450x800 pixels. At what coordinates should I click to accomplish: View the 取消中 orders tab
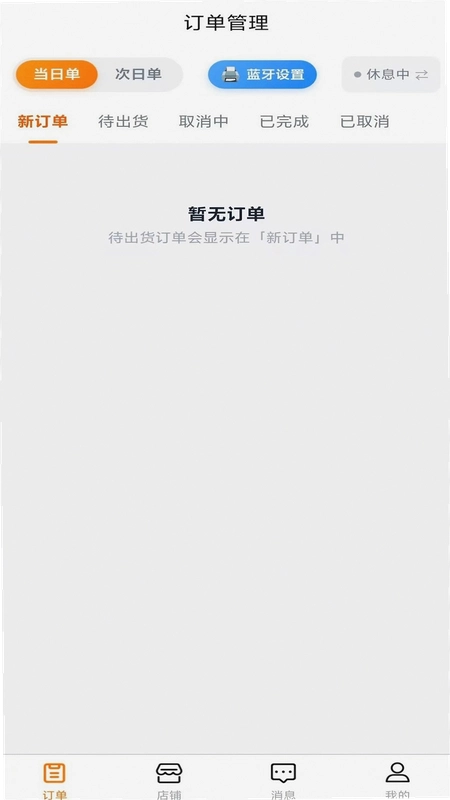click(204, 122)
